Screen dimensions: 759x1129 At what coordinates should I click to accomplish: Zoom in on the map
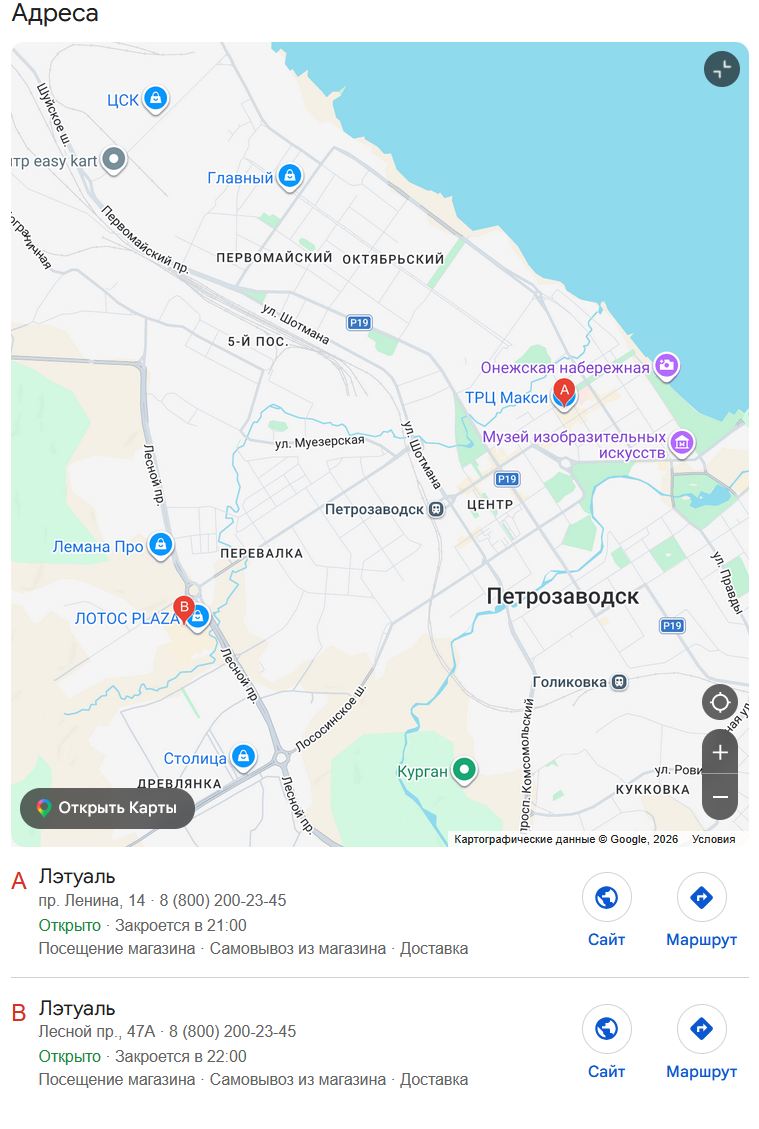coord(719,752)
